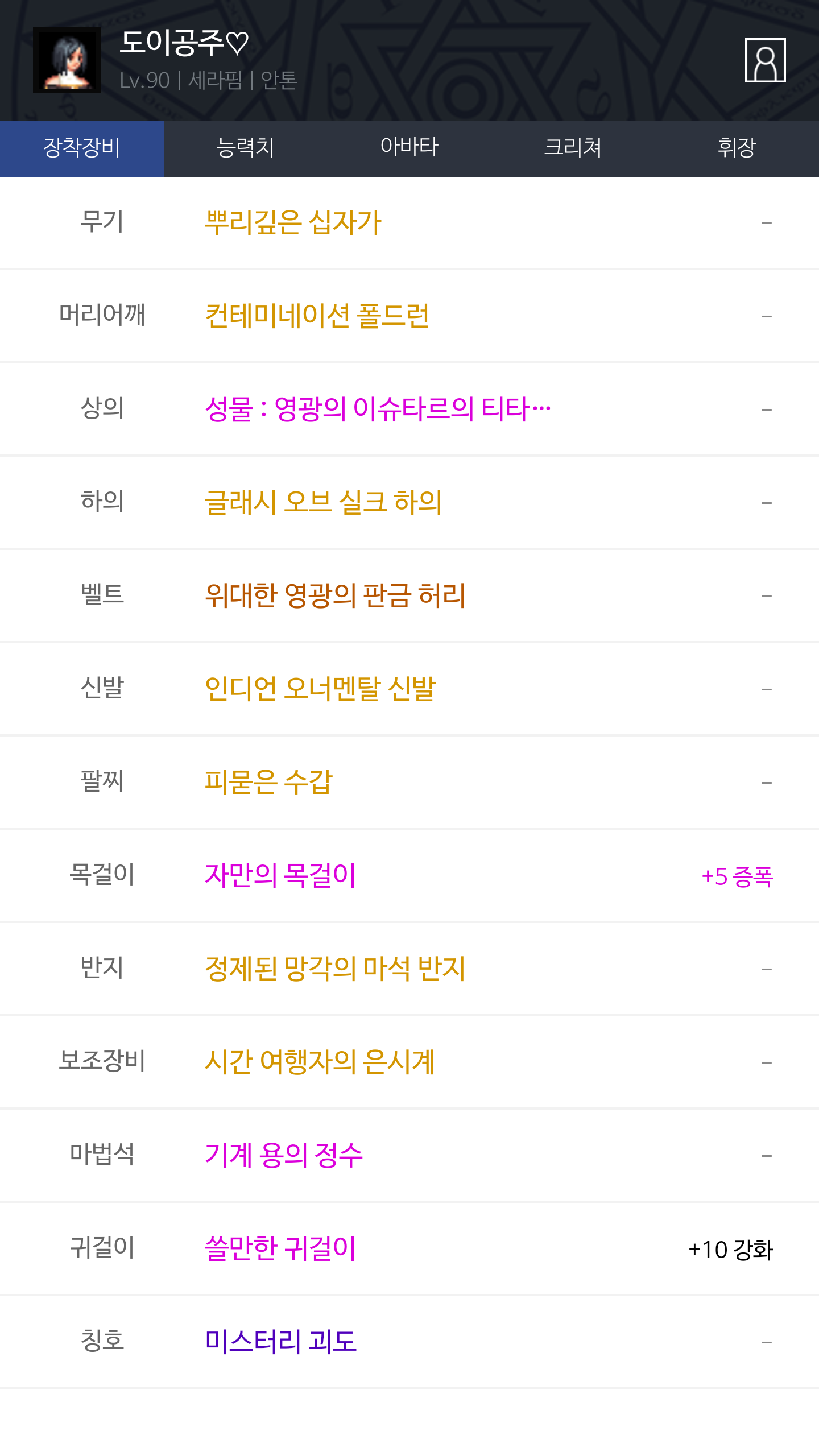The width and height of the screenshot is (819, 1456).
Task: Switch to the 능력치 tab
Action: click(246, 148)
